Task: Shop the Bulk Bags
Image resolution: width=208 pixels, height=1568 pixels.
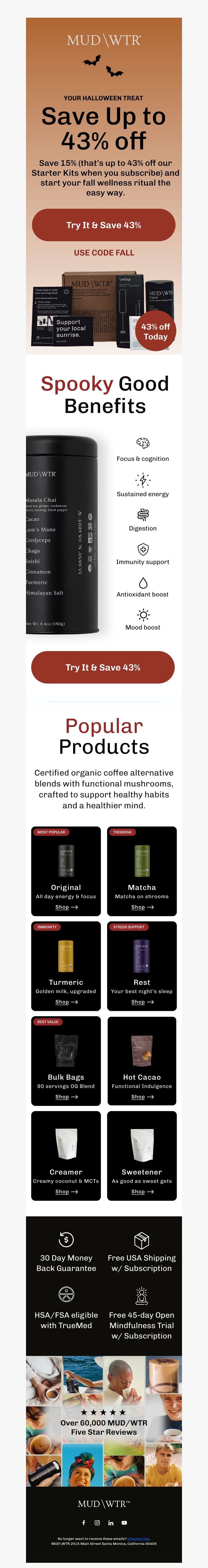Action: point(66,1097)
